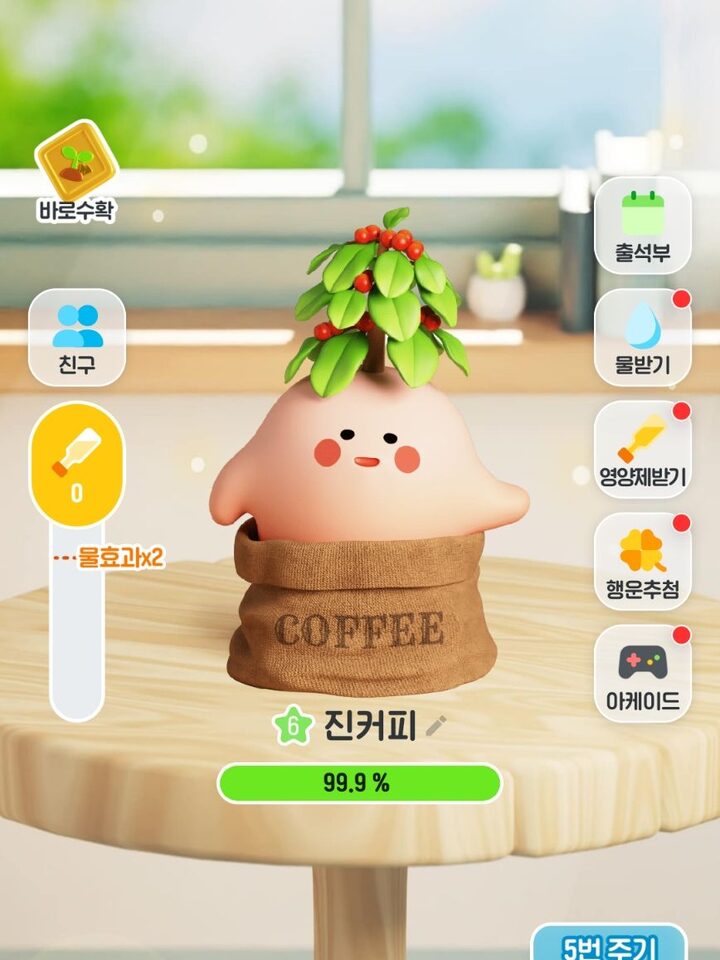Get nutrients through 영양제받기
Viewport: 720px width, 960px height.
point(642,449)
